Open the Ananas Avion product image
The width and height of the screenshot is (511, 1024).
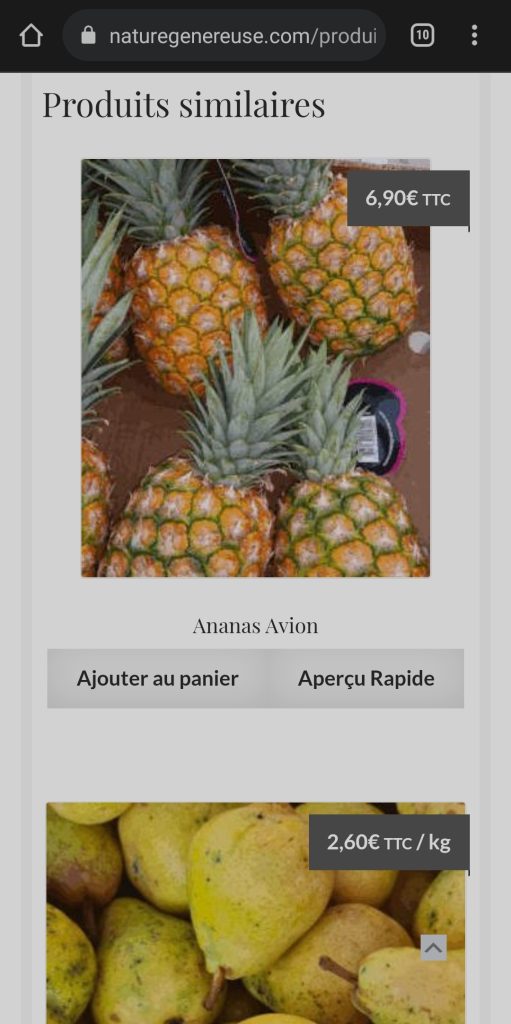point(256,368)
